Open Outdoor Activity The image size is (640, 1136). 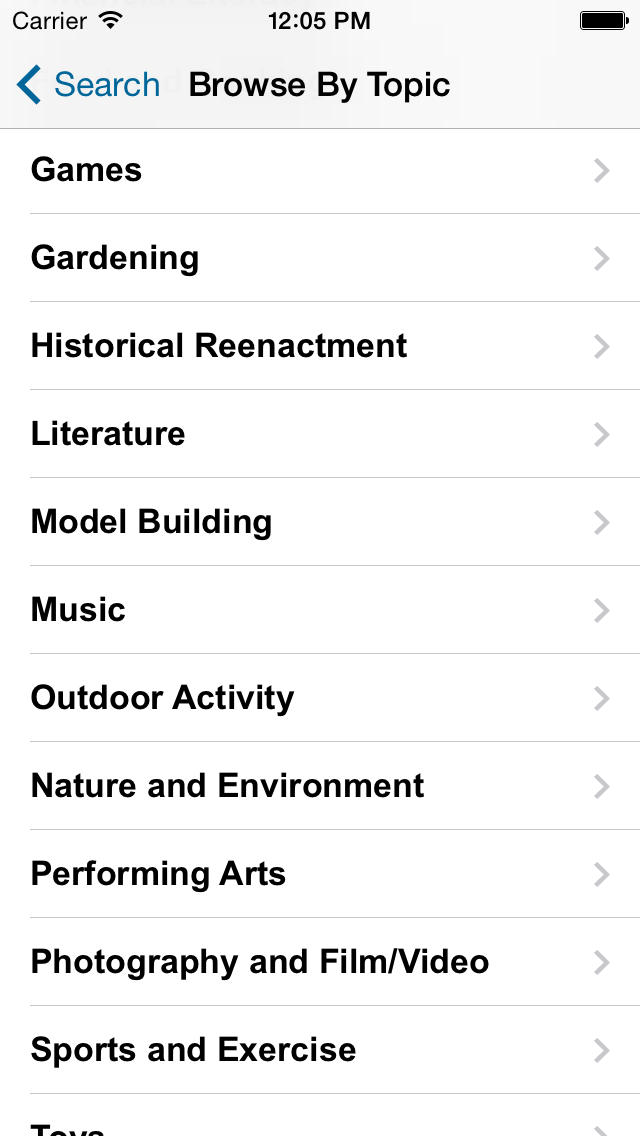pos(320,698)
